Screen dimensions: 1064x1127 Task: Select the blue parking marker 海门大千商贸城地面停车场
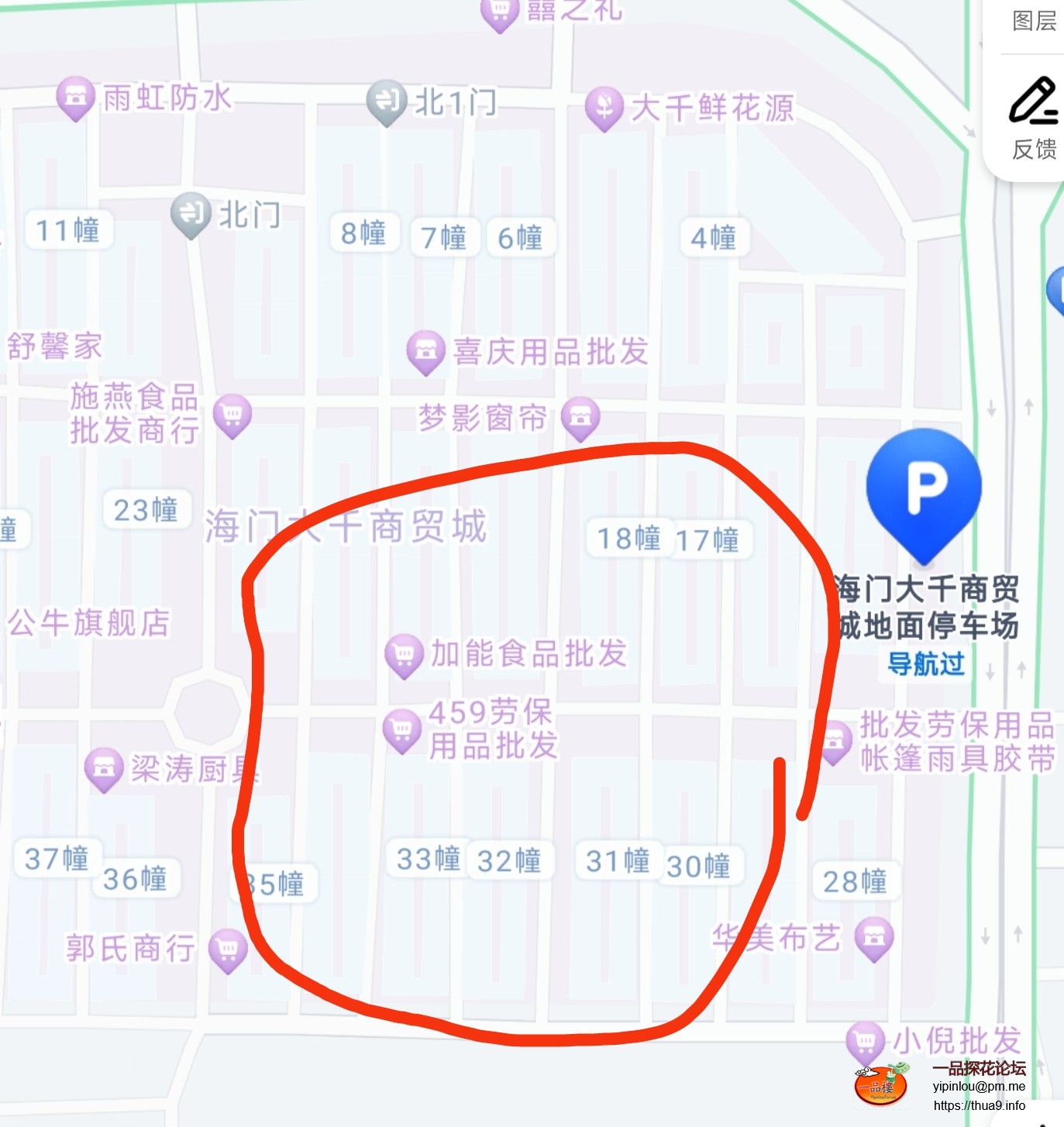(924, 488)
